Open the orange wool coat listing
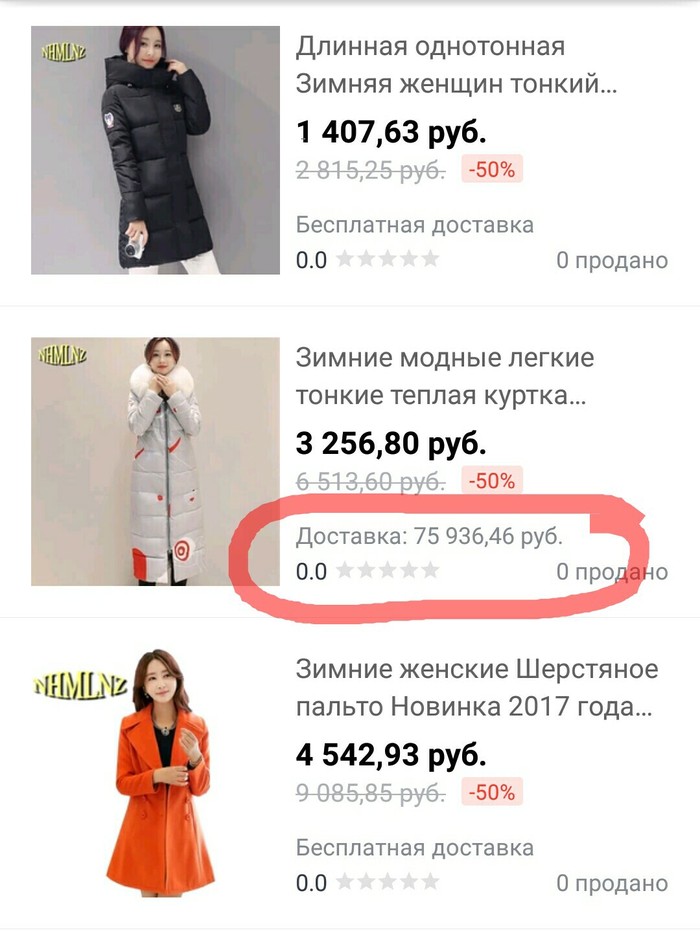700x948 pixels. point(155,772)
